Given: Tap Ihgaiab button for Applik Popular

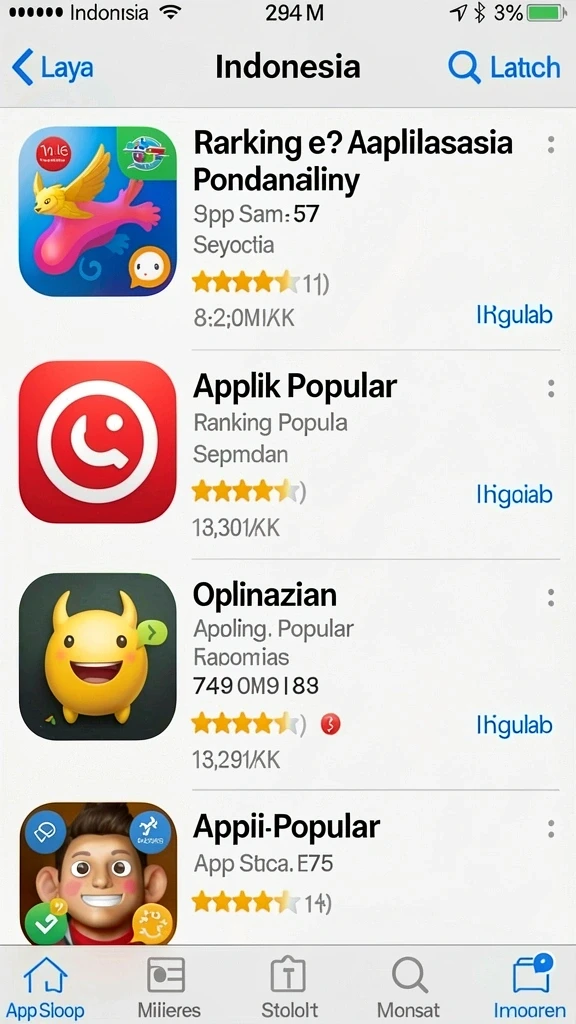Looking at the screenshot, I should [515, 494].
